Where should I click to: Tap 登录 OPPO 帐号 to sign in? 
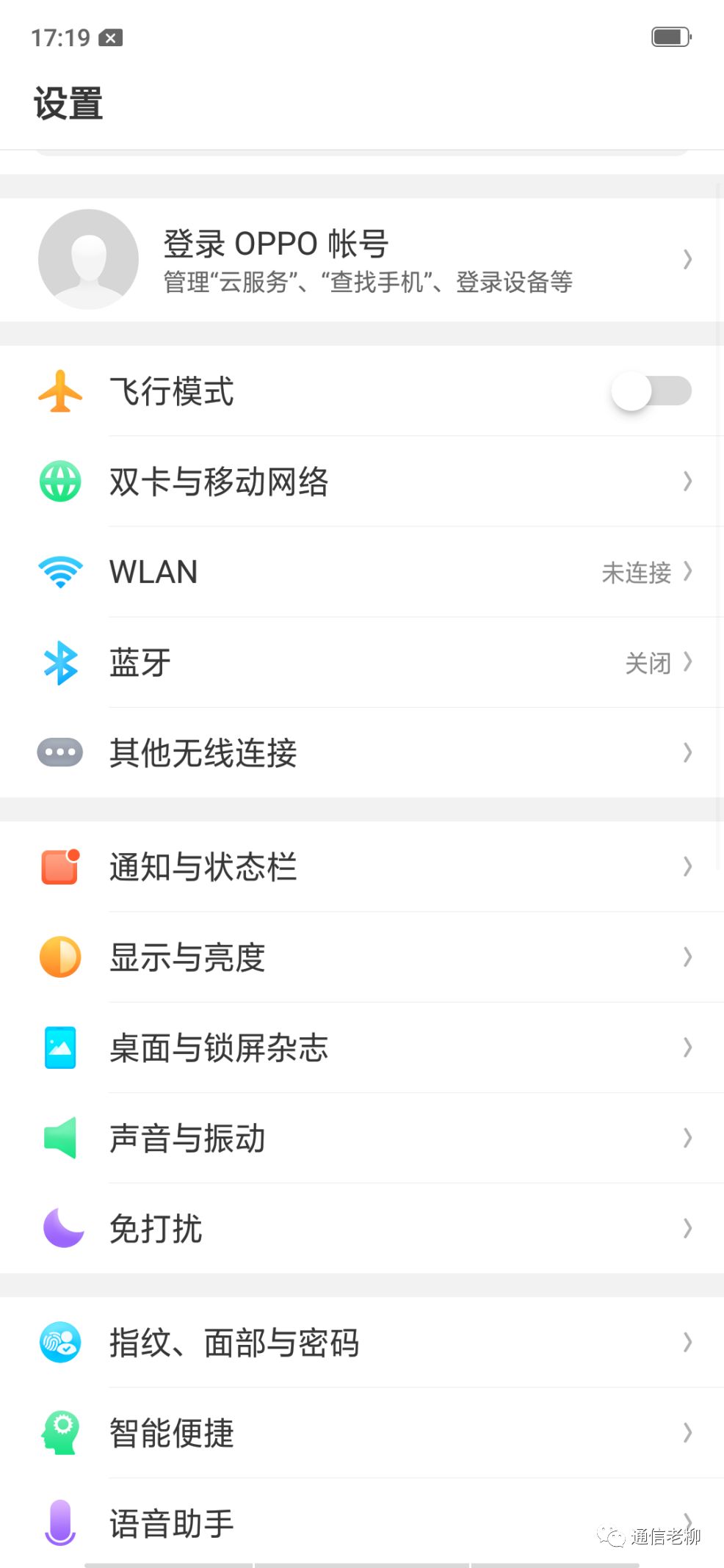point(275,244)
